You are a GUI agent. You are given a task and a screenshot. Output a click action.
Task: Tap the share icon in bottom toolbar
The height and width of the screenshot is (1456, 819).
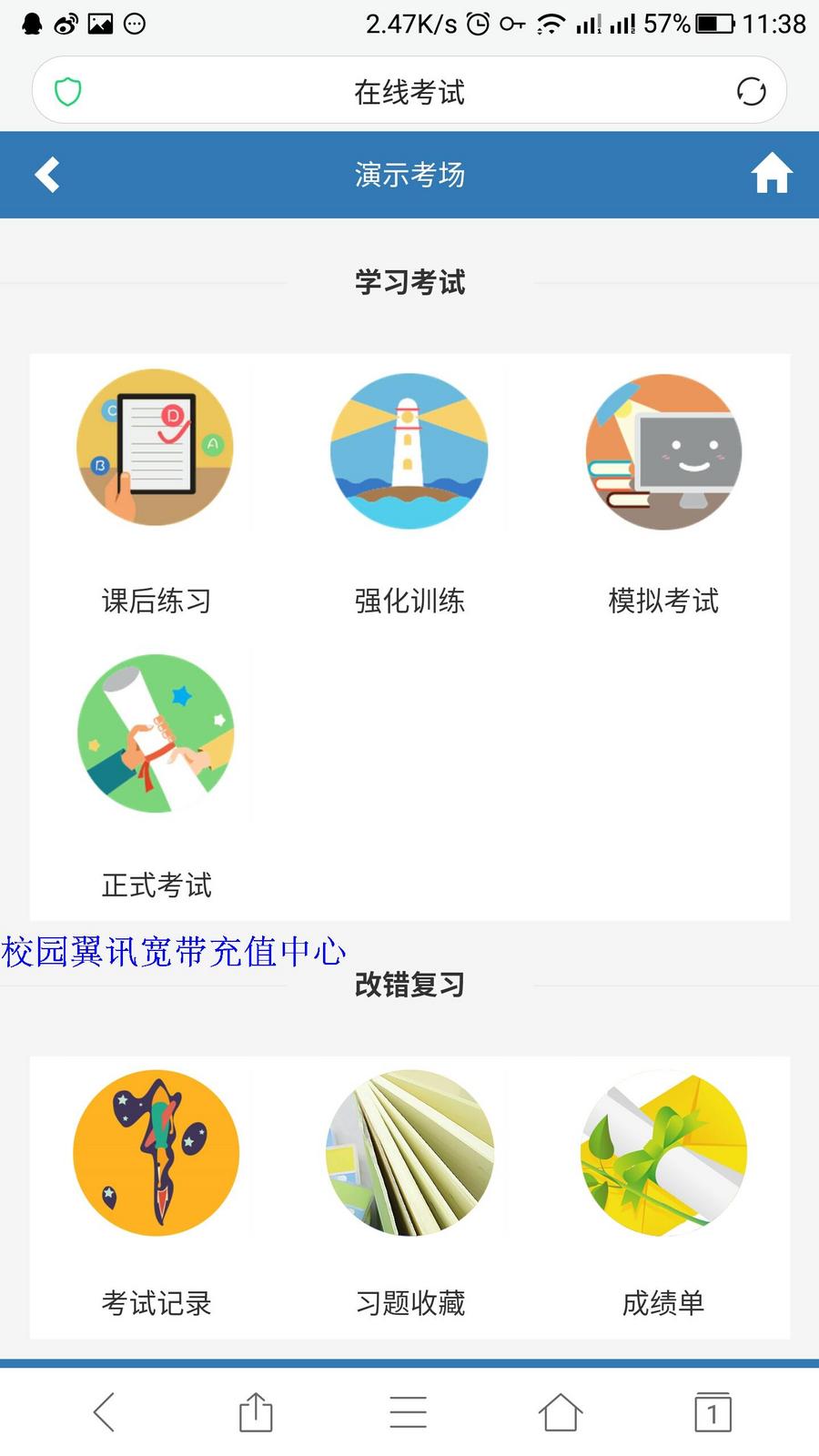coord(256,1411)
